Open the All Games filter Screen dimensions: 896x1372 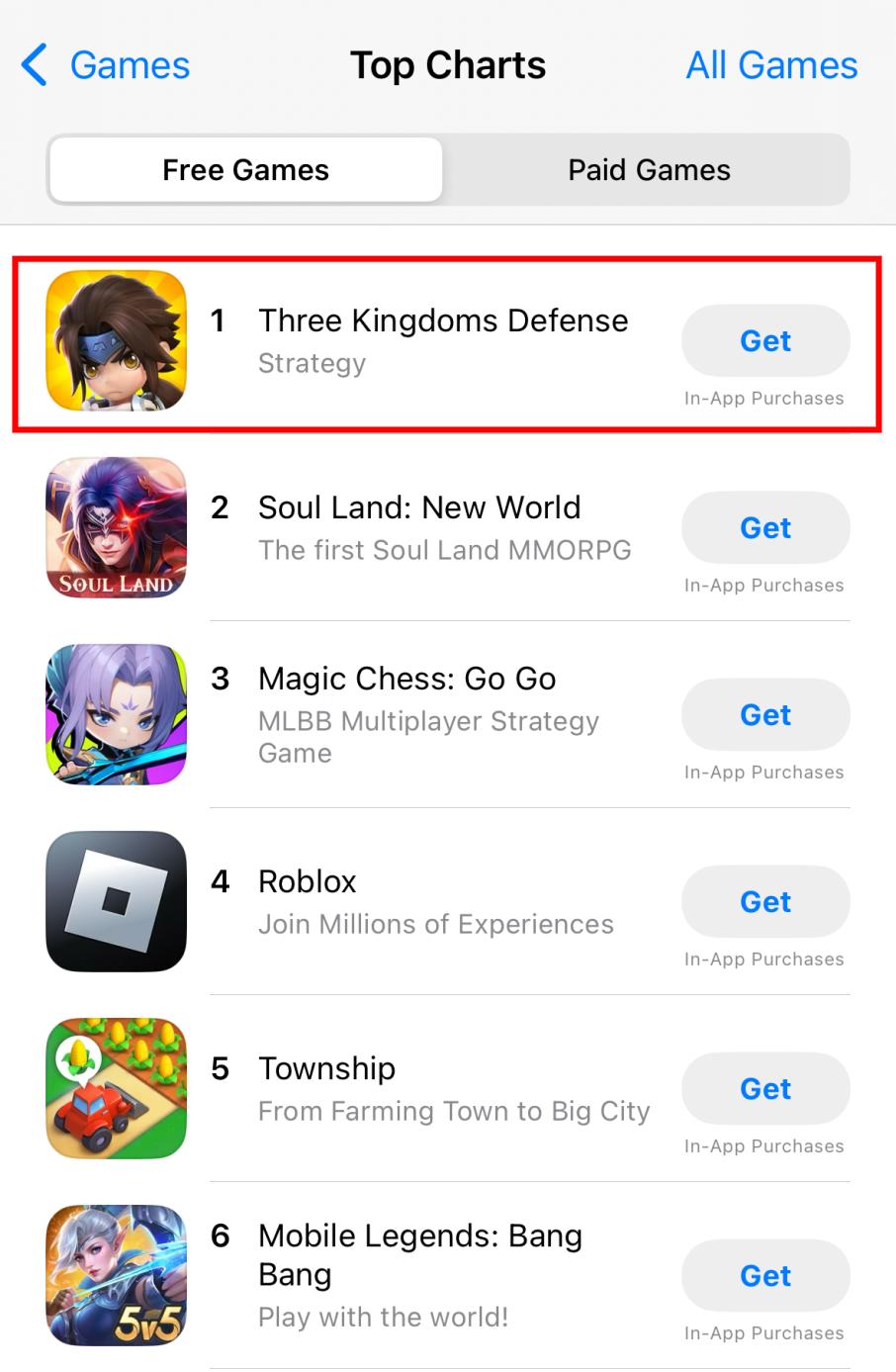771,65
